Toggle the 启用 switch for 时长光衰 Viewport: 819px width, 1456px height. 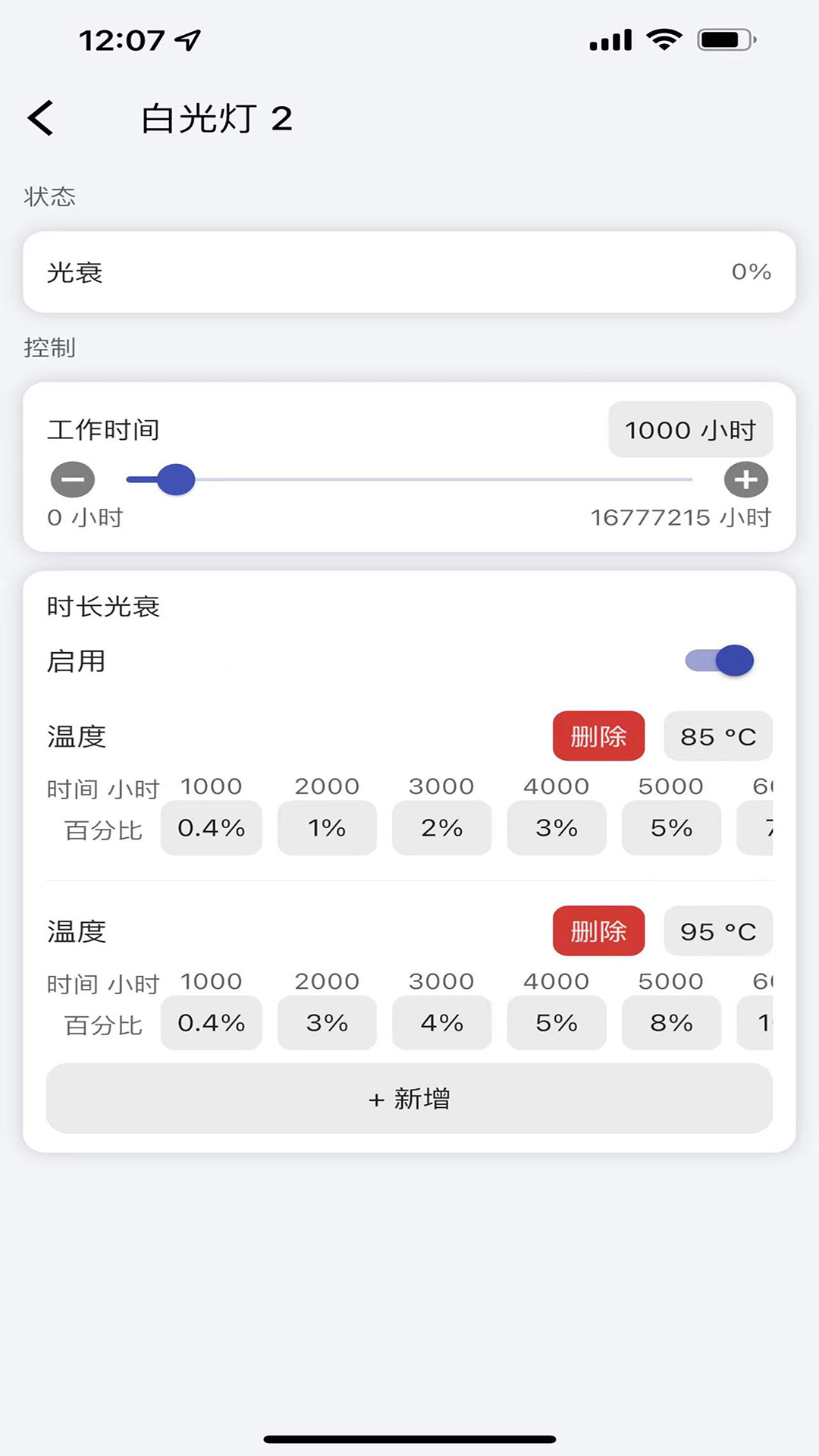[719, 661]
